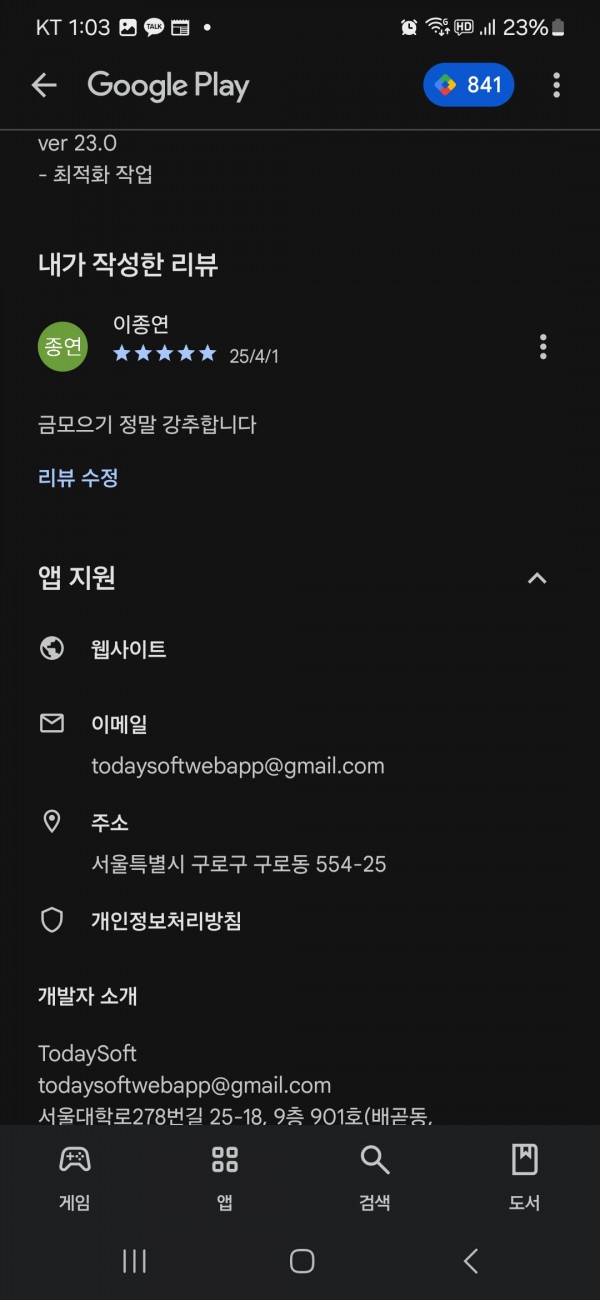The height and width of the screenshot is (1300, 600).
Task: Email the developer via 이메일 row
Action: coord(300,745)
